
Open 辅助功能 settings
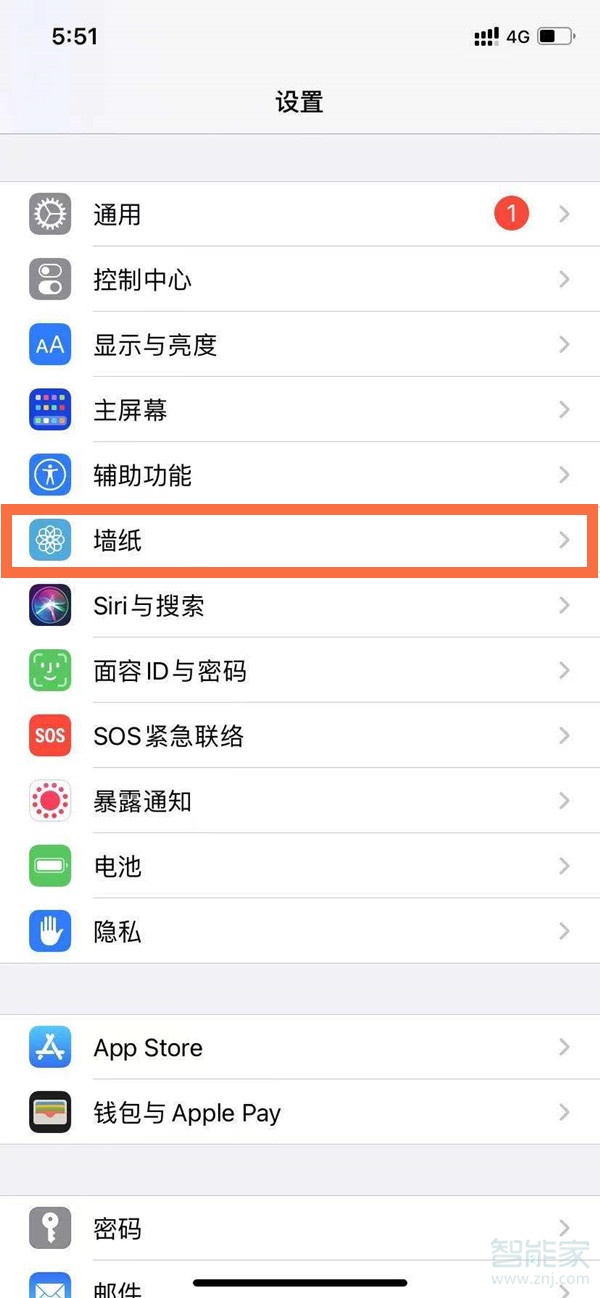tap(300, 475)
